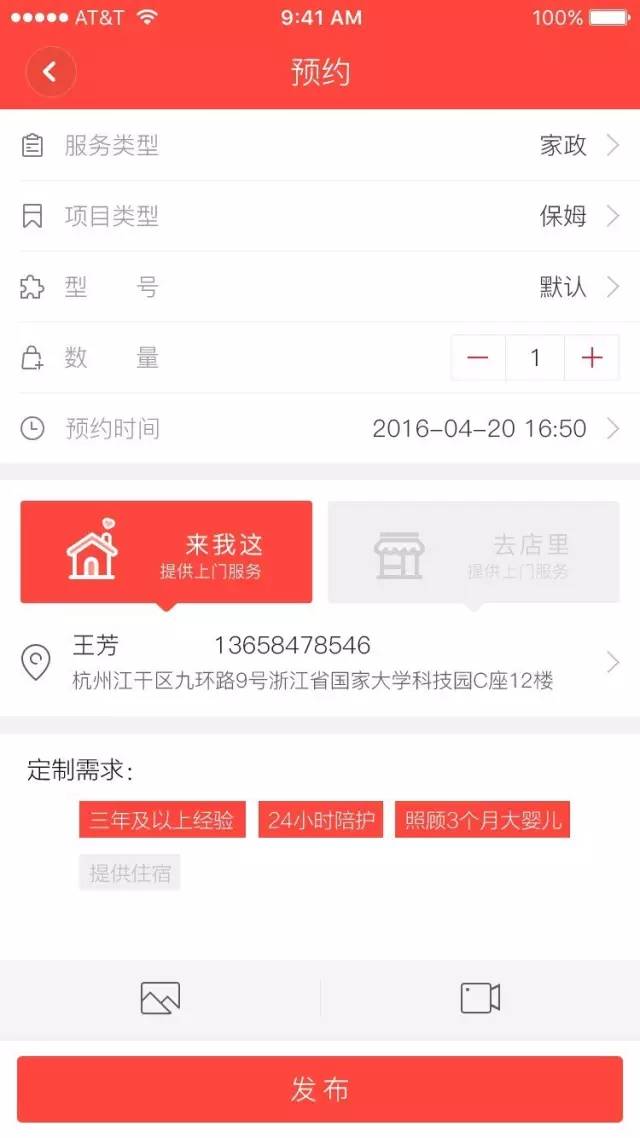Change the 预约时间 appointment date
640x1138 pixels.
[x=320, y=429]
